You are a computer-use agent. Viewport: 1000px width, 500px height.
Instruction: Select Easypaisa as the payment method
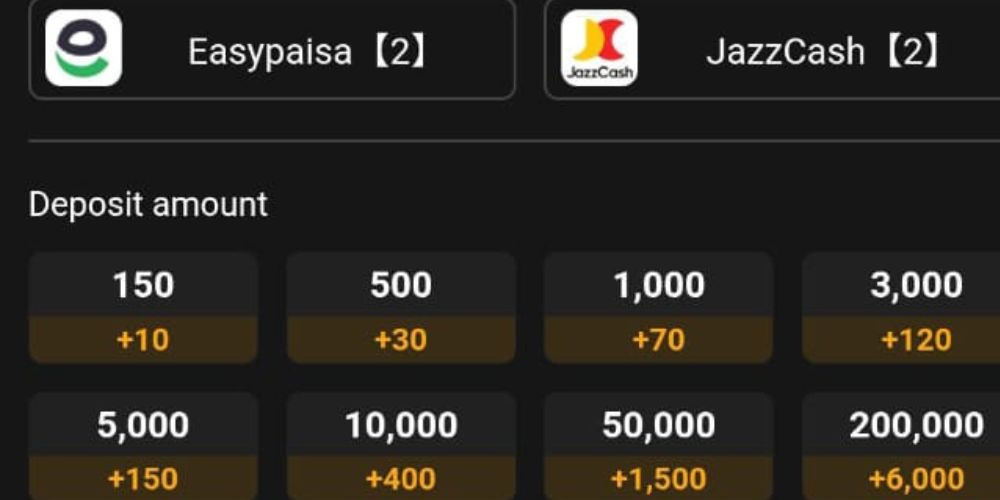pyautogui.click(x=272, y=49)
